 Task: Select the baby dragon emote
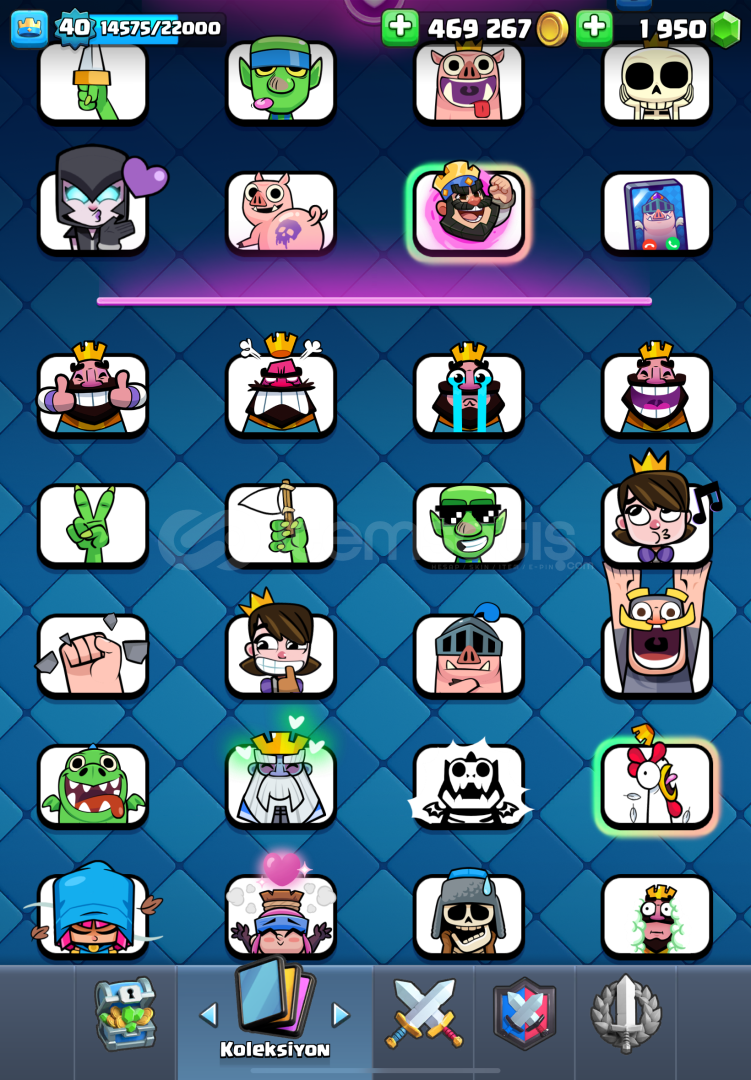click(x=93, y=785)
